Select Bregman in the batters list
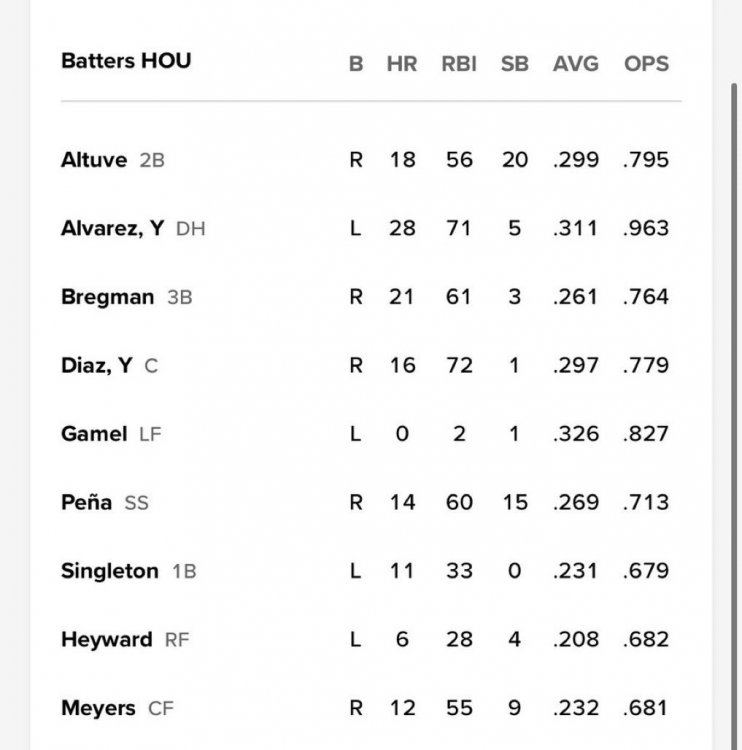Image resolution: width=742 pixels, height=750 pixels. [107, 297]
